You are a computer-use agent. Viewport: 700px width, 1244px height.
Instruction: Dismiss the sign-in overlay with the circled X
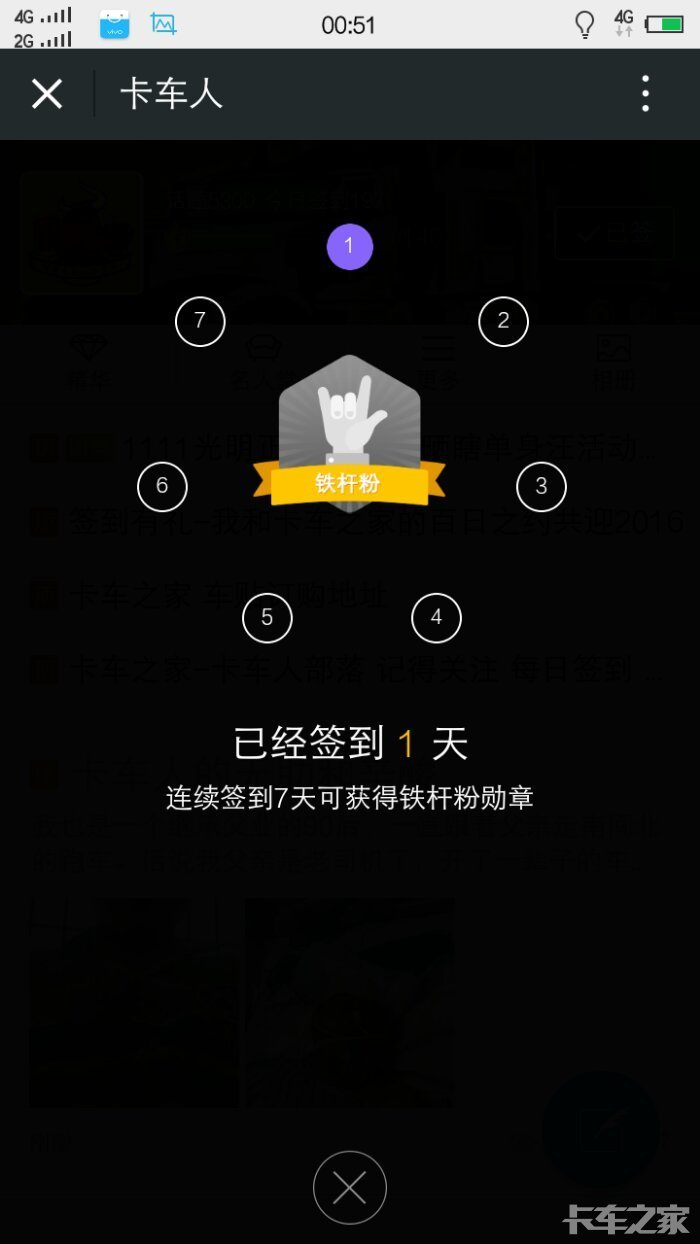(x=349, y=1188)
